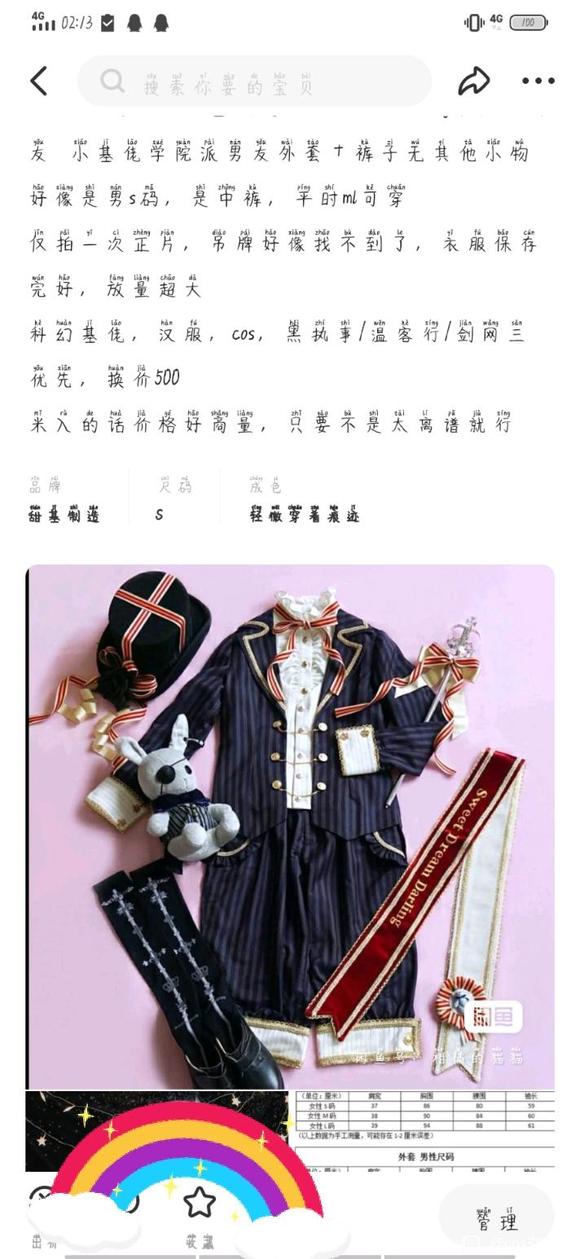This screenshot has width=580, height=1259.
Task: Open the three-dot overflow menu
Action: coord(538,81)
